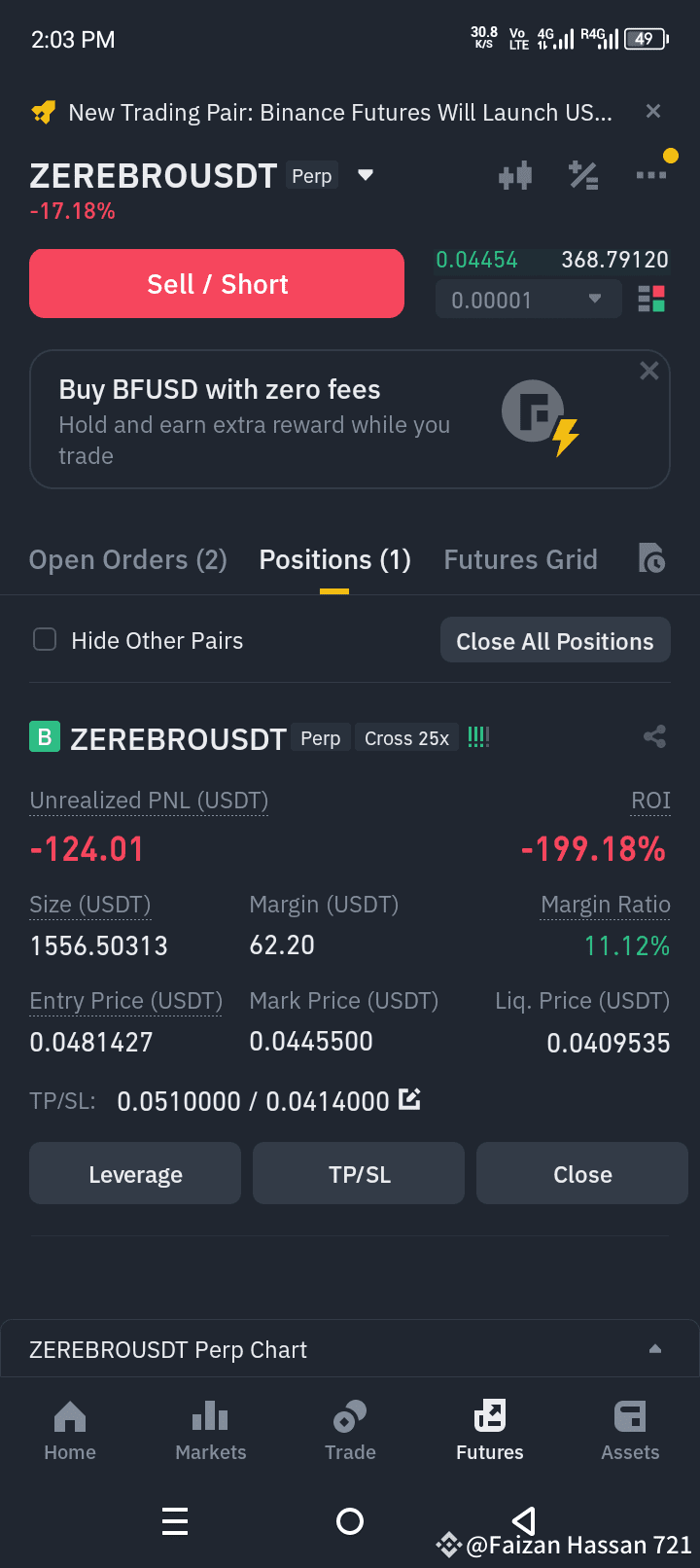Close the Buy BFUSD banner

point(649,371)
